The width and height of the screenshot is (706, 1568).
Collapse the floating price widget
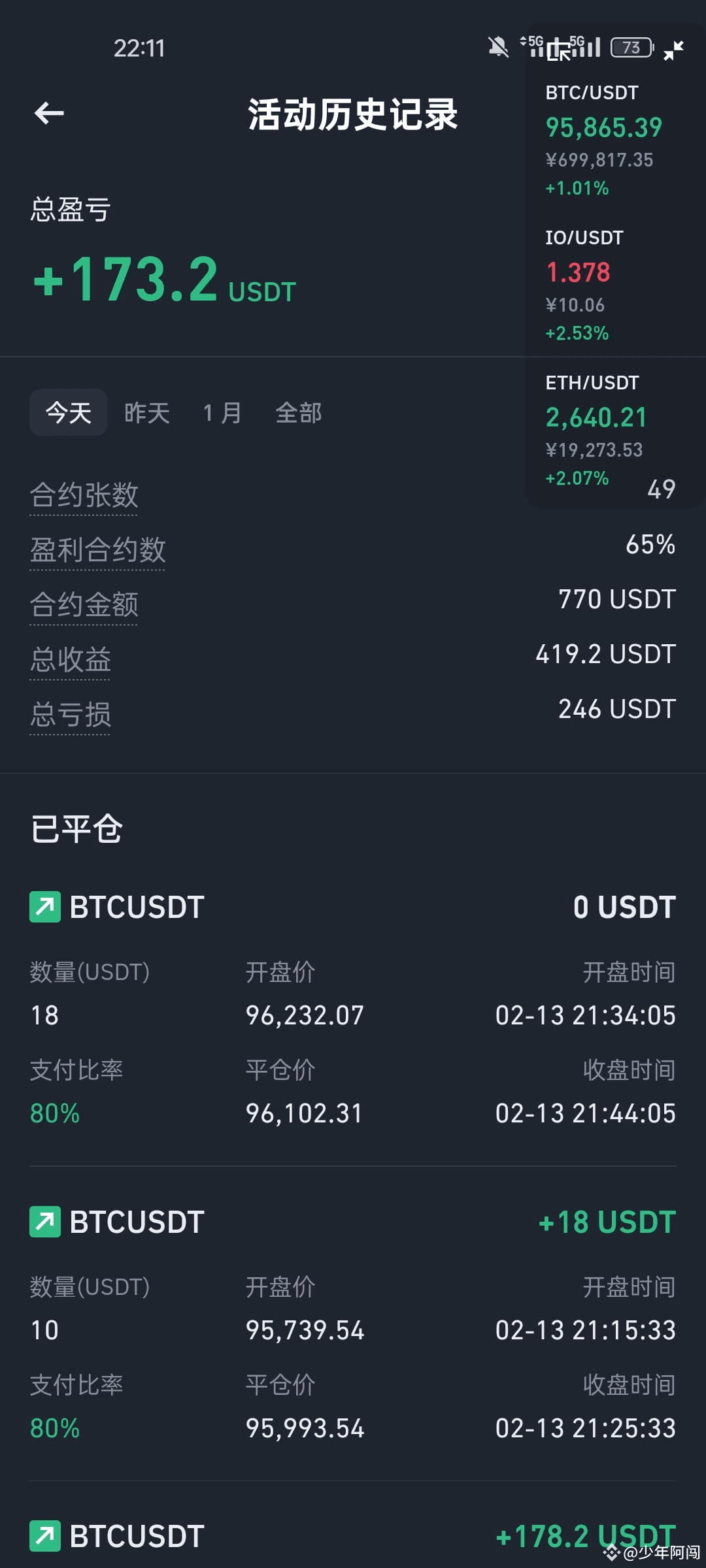click(673, 50)
